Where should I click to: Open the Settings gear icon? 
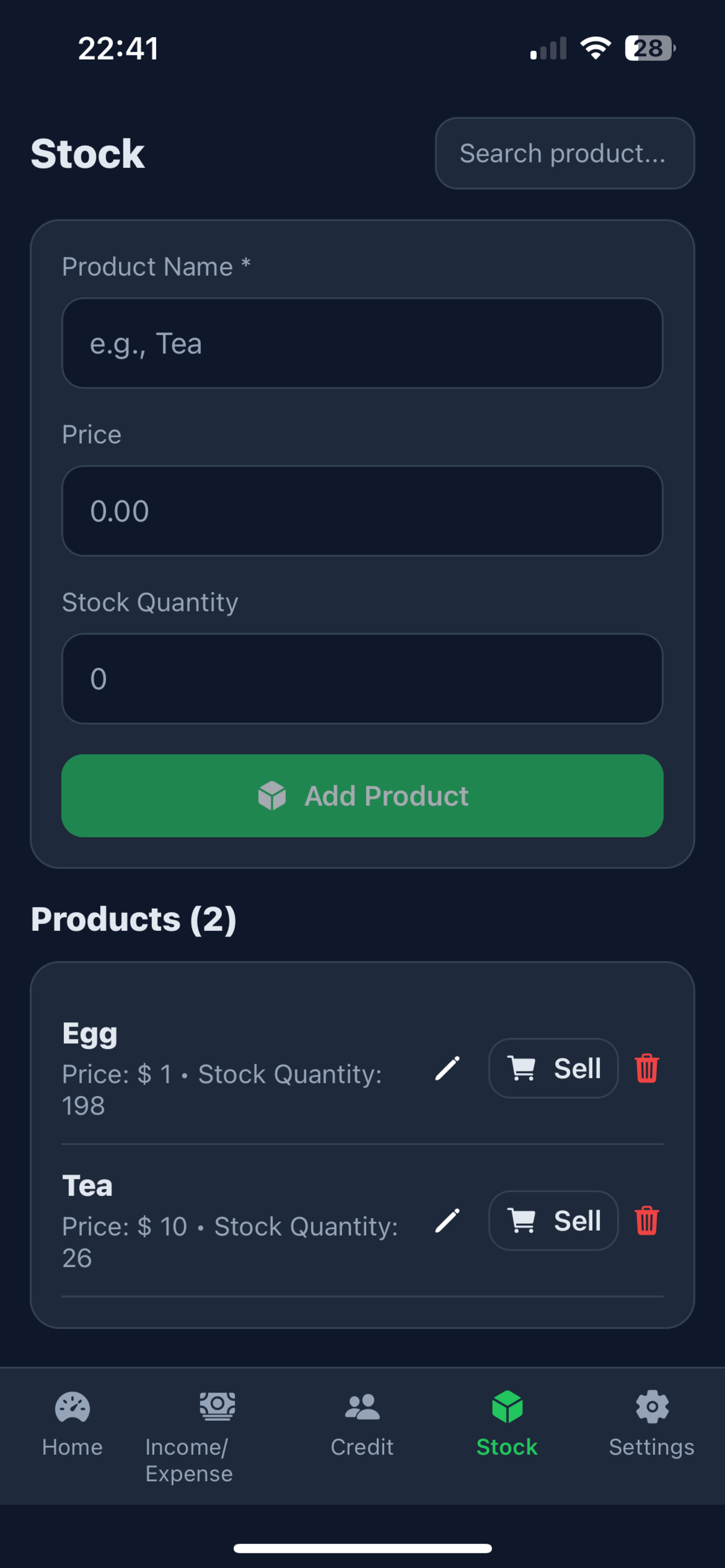652,1407
